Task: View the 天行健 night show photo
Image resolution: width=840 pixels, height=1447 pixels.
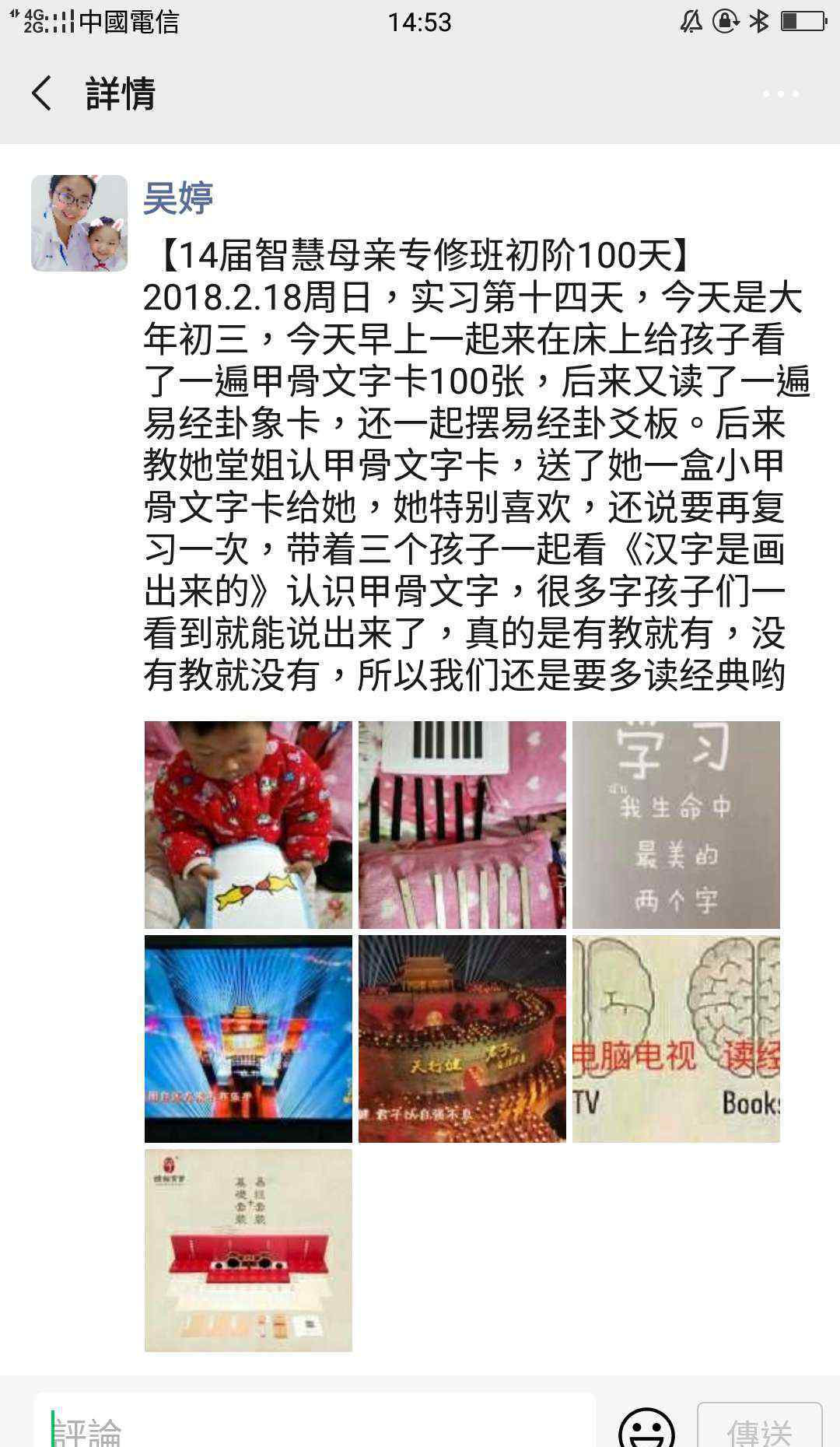Action: coord(462,1039)
